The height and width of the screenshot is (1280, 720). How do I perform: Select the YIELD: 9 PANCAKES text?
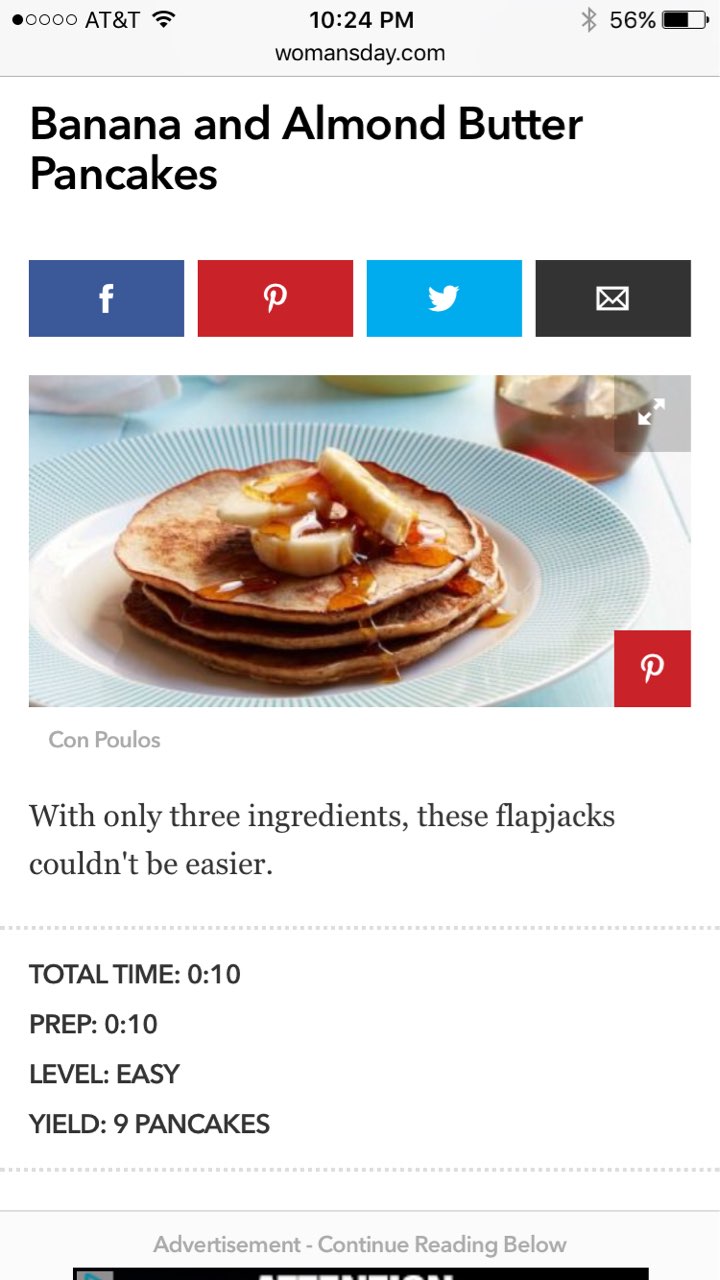pyautogui.click(x=149, y=1124)
